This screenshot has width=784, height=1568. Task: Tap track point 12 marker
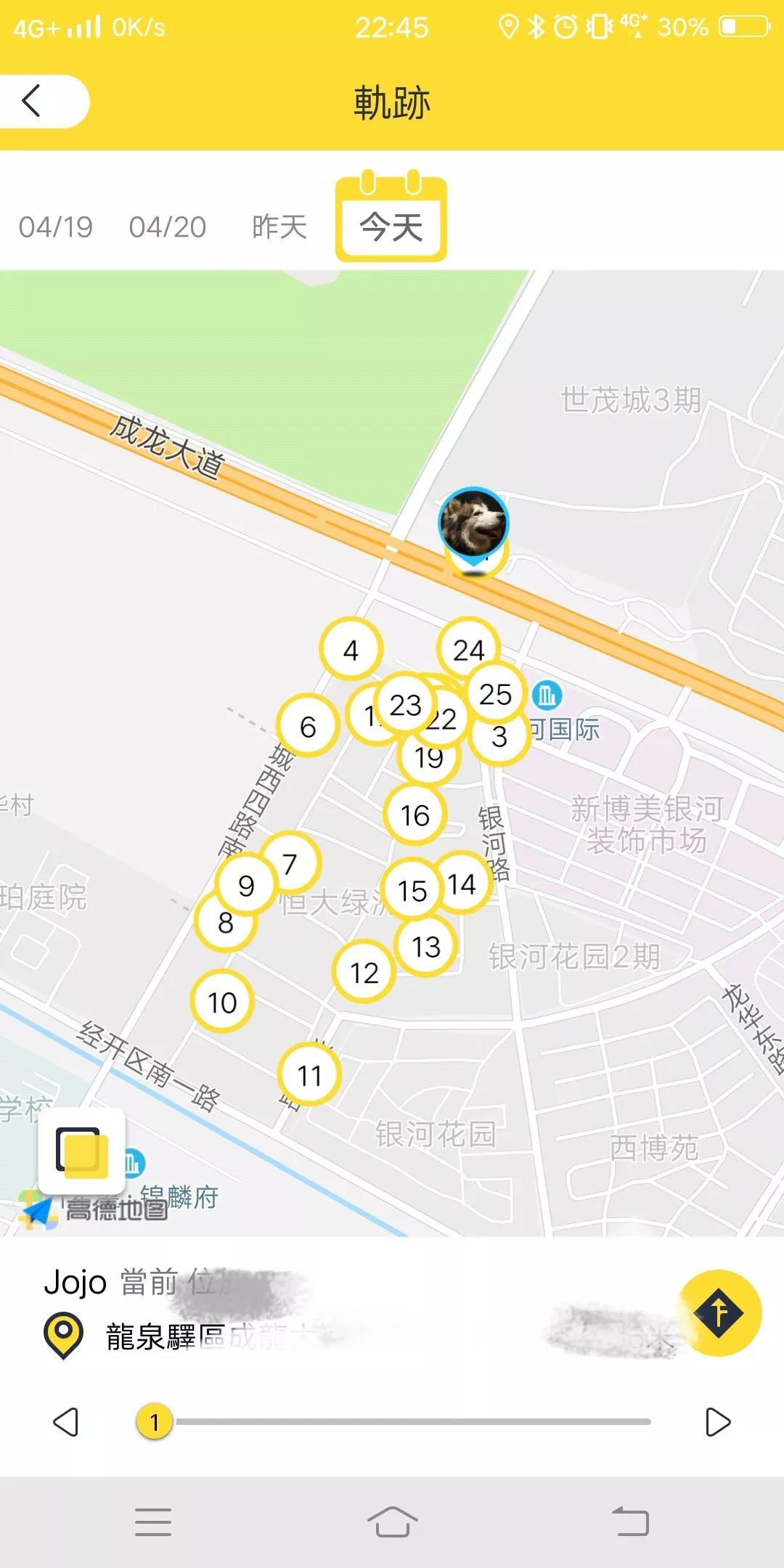(364, 972)
